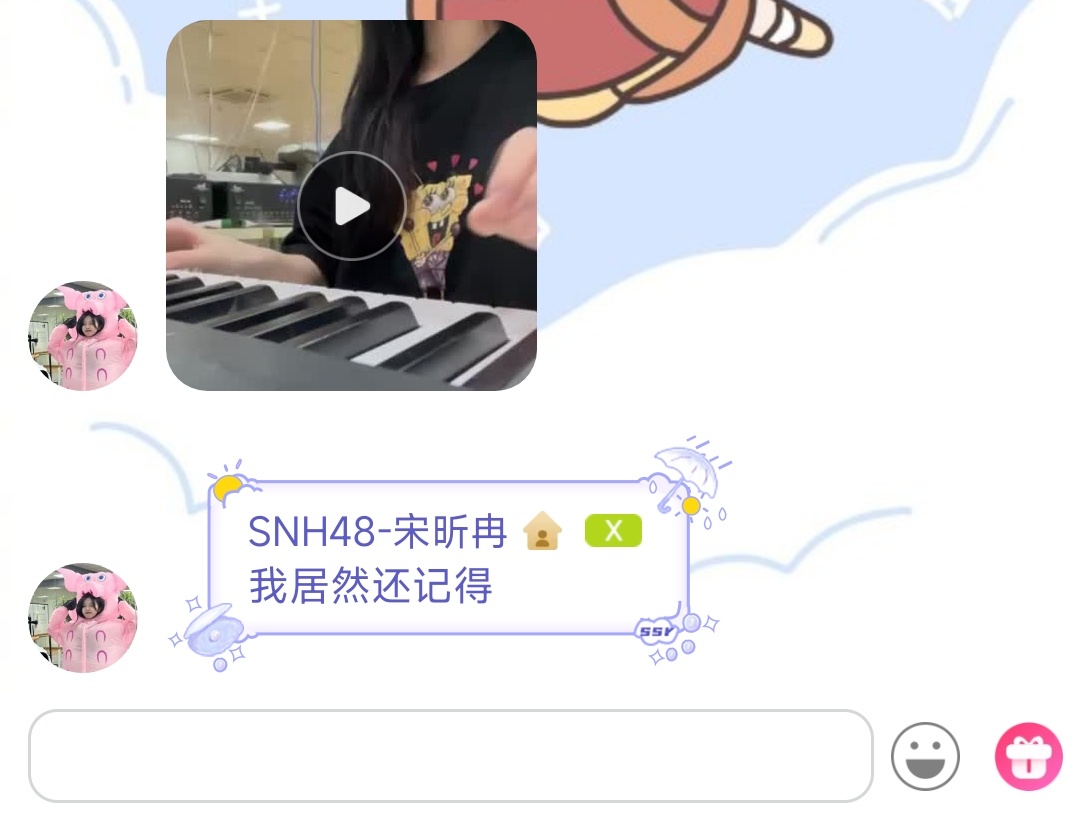
Task: Play the piano video message
Action: [351, 207]
